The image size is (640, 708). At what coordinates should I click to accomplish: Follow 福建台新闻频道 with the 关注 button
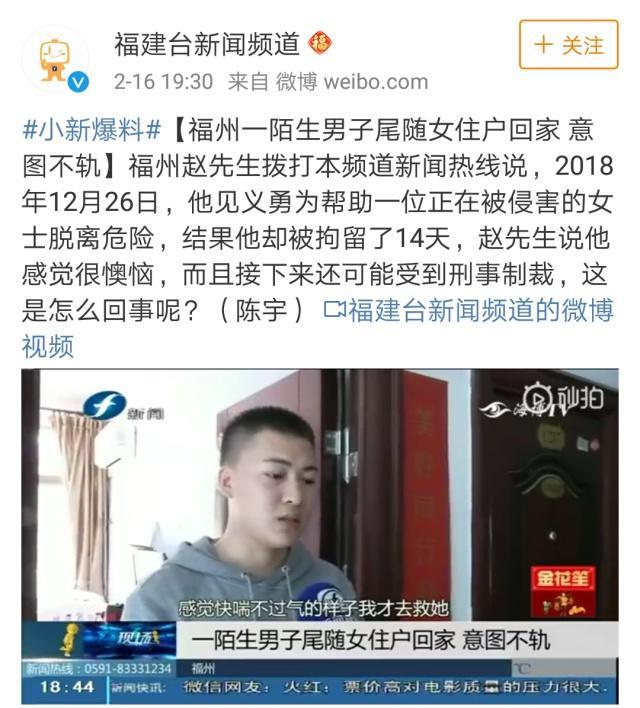568,45
